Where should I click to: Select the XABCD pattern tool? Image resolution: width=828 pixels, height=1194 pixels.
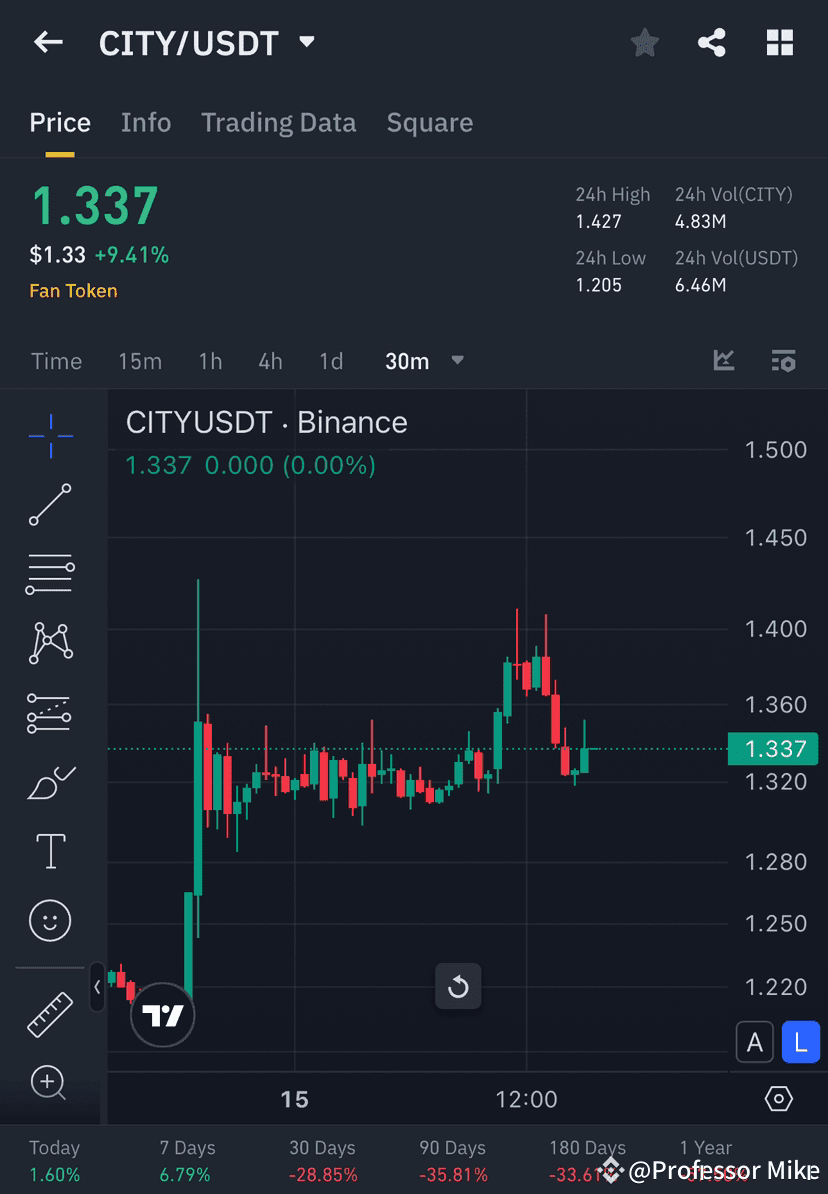50,643
